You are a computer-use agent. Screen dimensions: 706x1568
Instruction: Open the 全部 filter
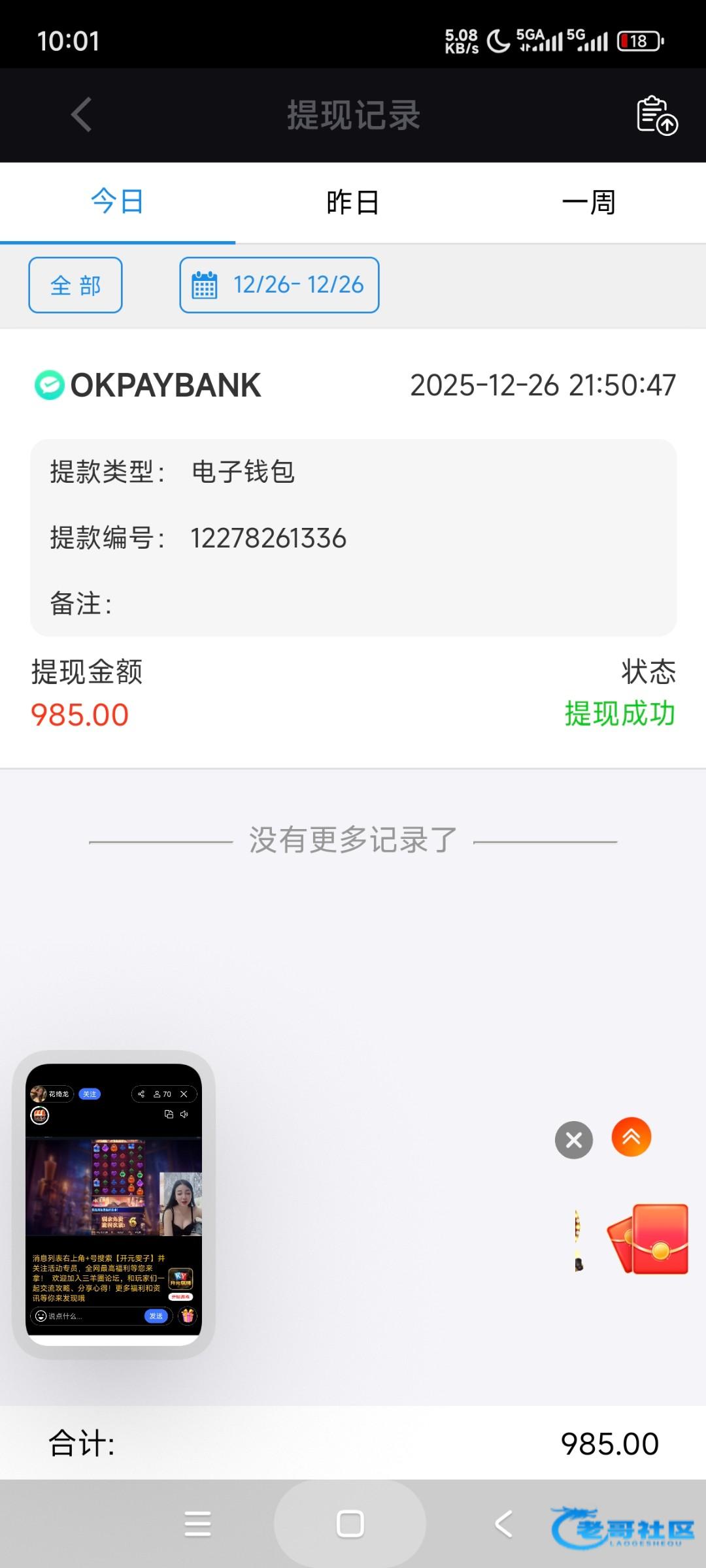pos(75,286)
